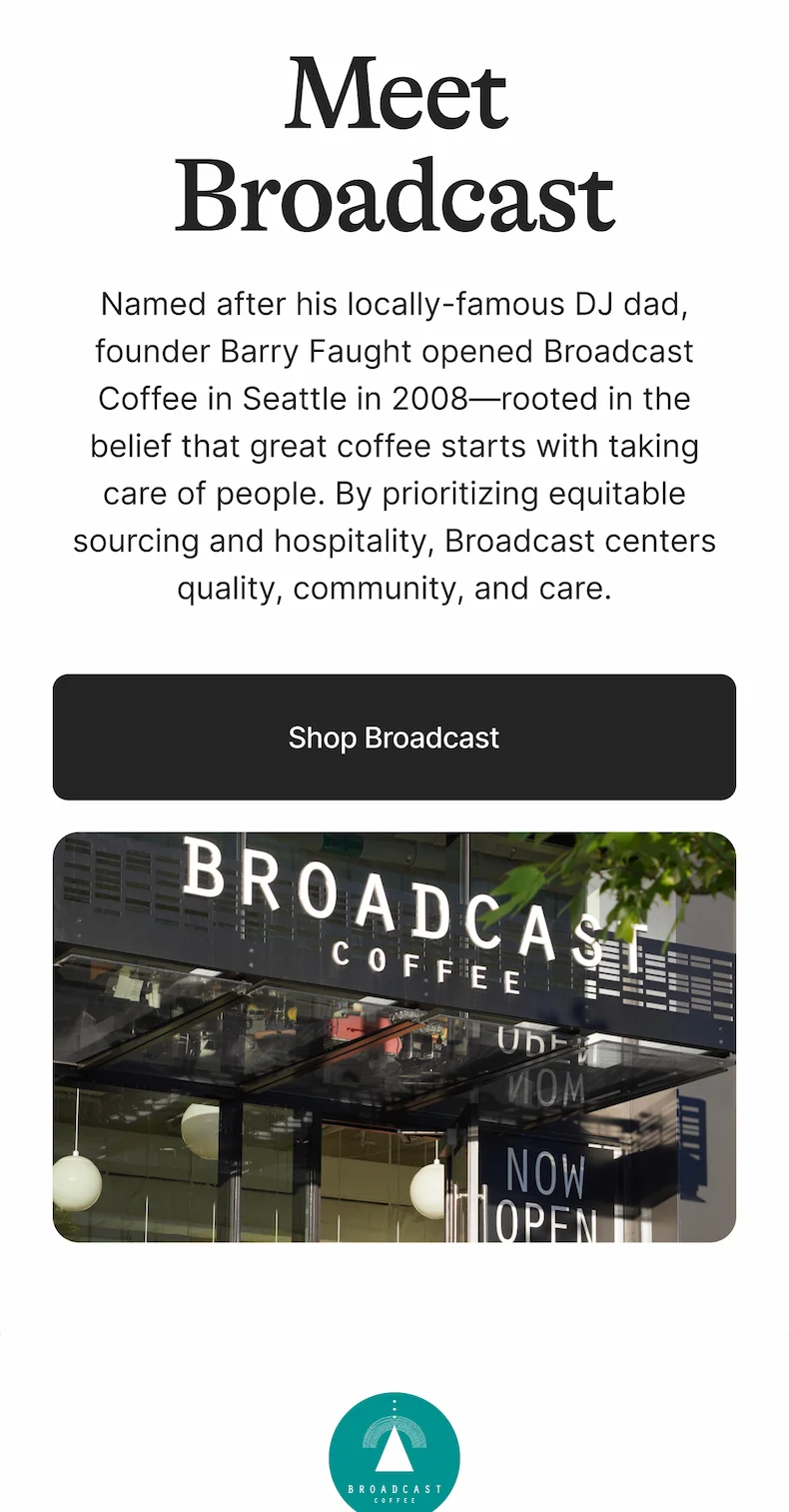Open the storefront photo of Broadcast Coffee
The image size is (789, 1512).
(x=394, y=1034)
